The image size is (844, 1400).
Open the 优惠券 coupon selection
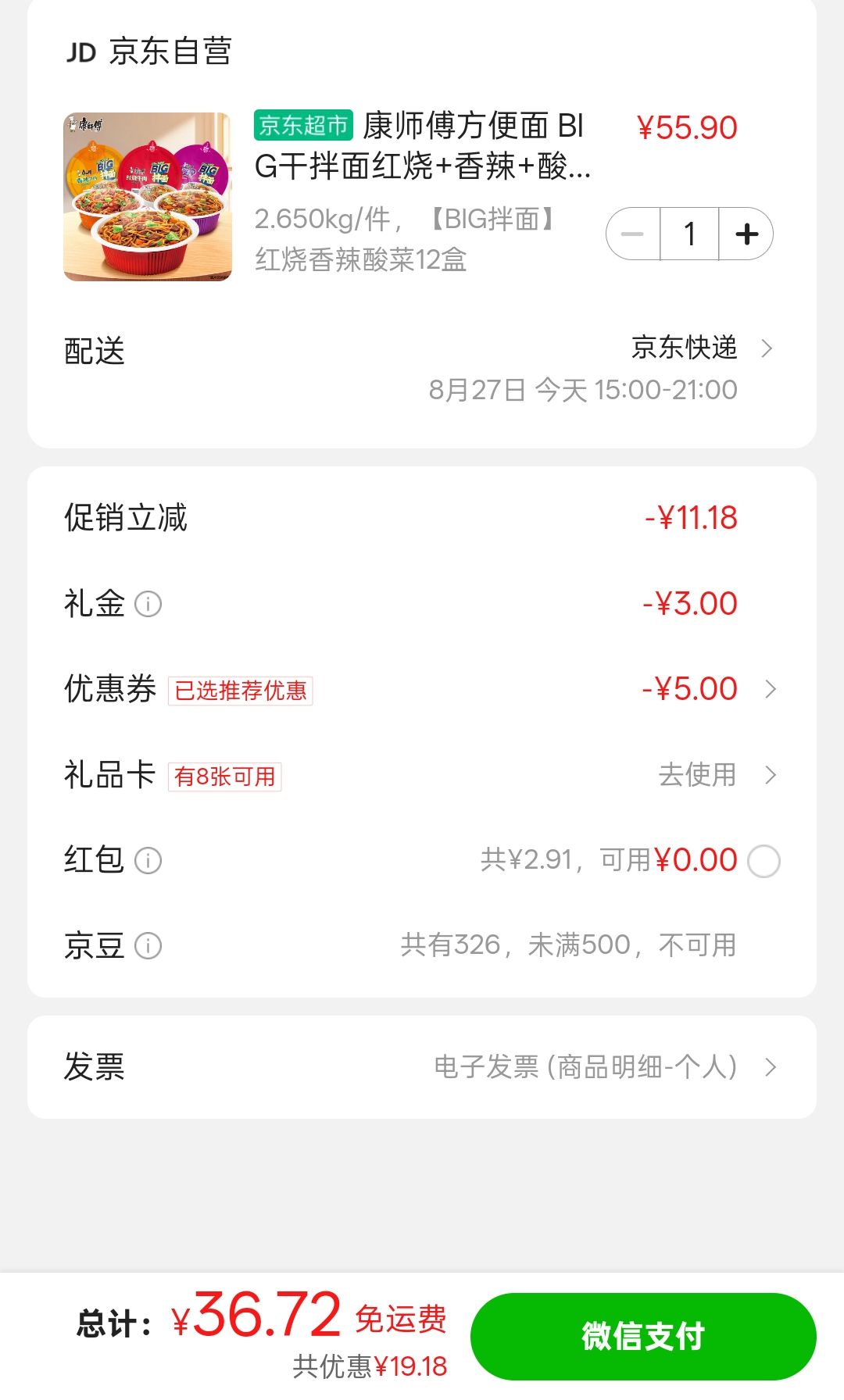(422, 689)
